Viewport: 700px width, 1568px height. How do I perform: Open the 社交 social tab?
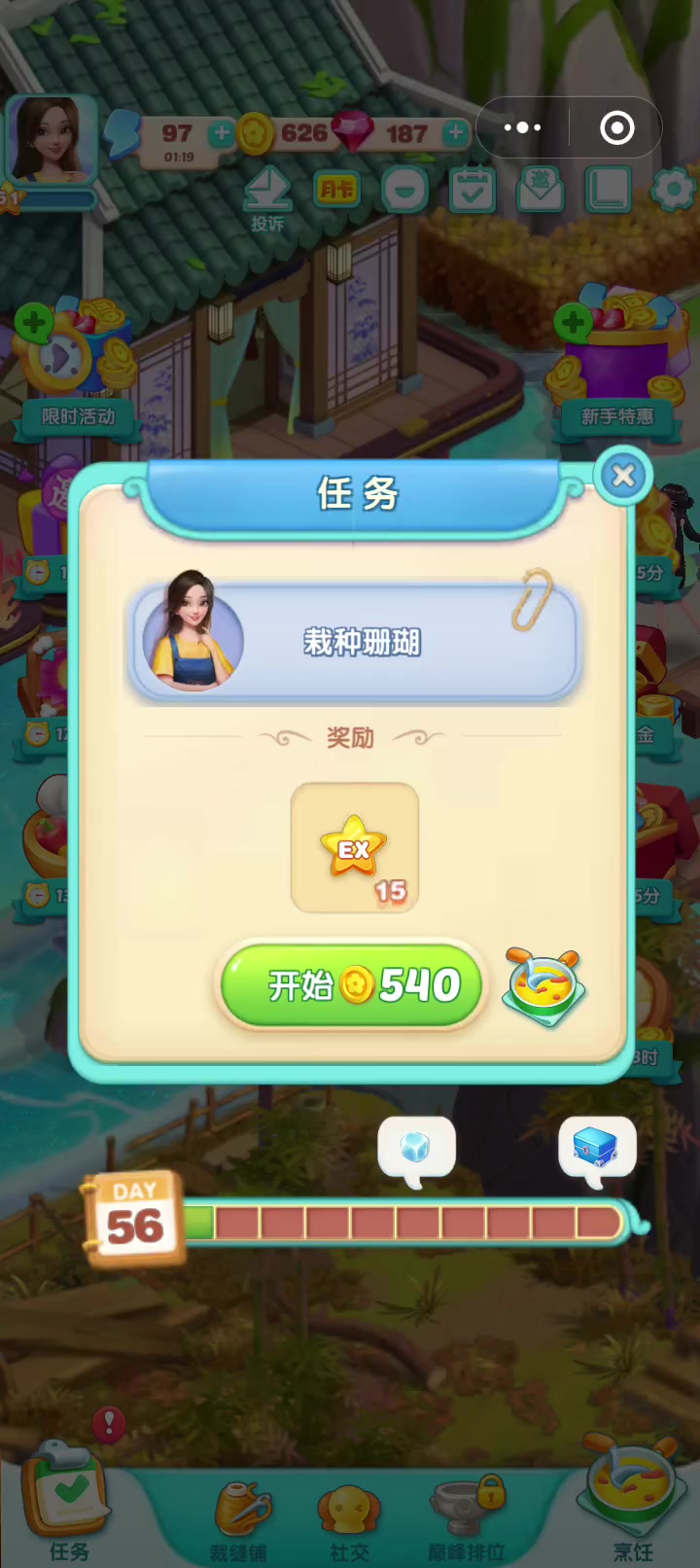[350, 1522]
